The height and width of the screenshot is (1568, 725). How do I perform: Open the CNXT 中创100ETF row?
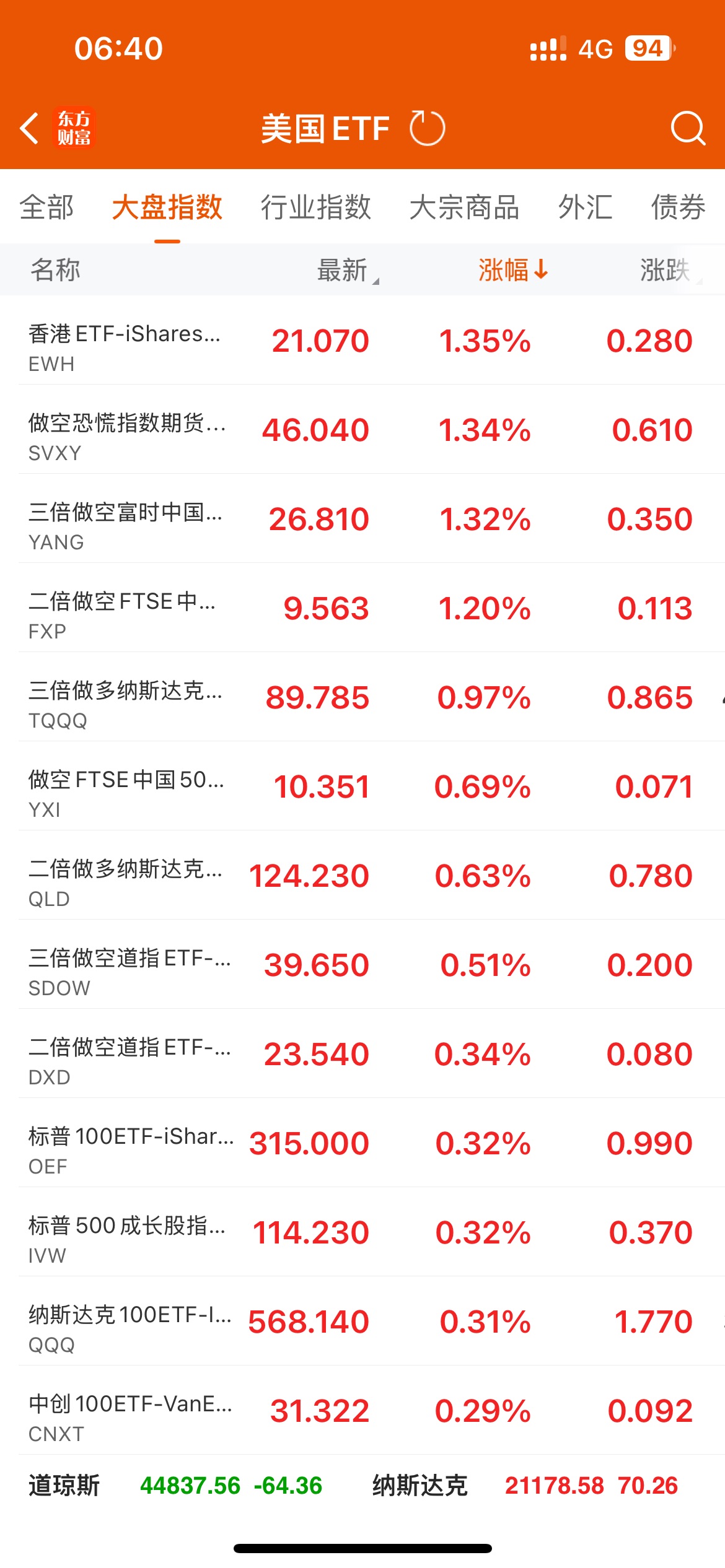point(362,1411)
